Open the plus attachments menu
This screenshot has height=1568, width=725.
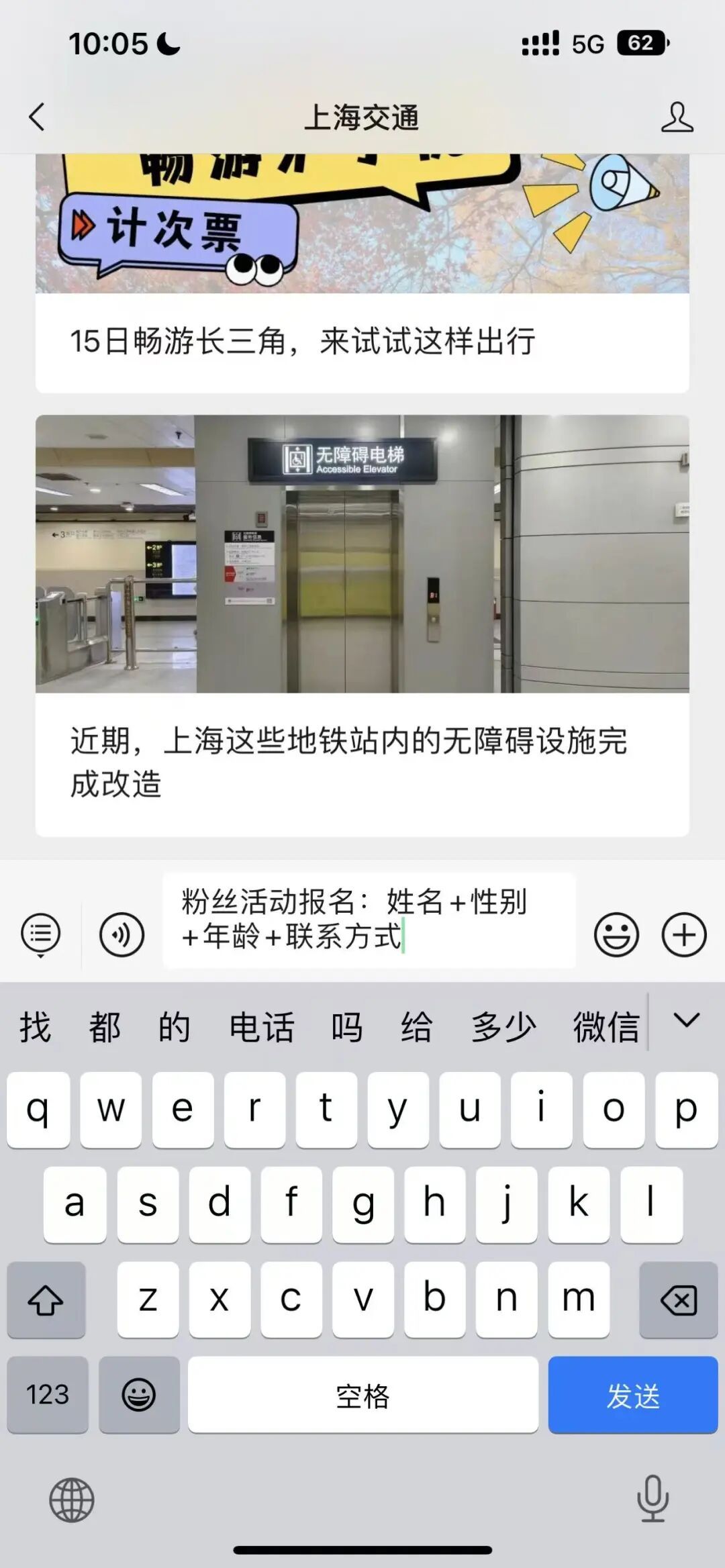[684, 934]
